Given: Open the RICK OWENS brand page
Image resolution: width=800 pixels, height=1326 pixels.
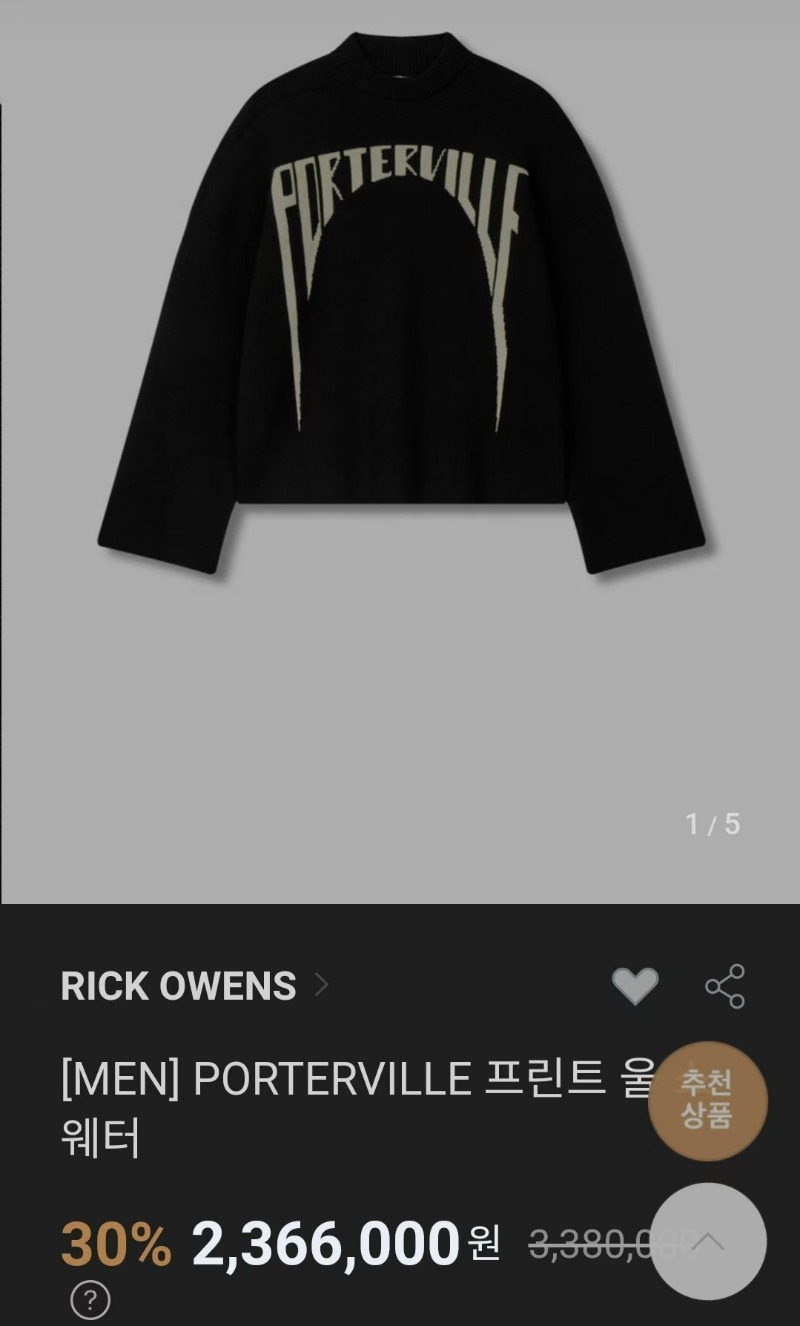Looking at the screenshot, I should tap(195, 986).
